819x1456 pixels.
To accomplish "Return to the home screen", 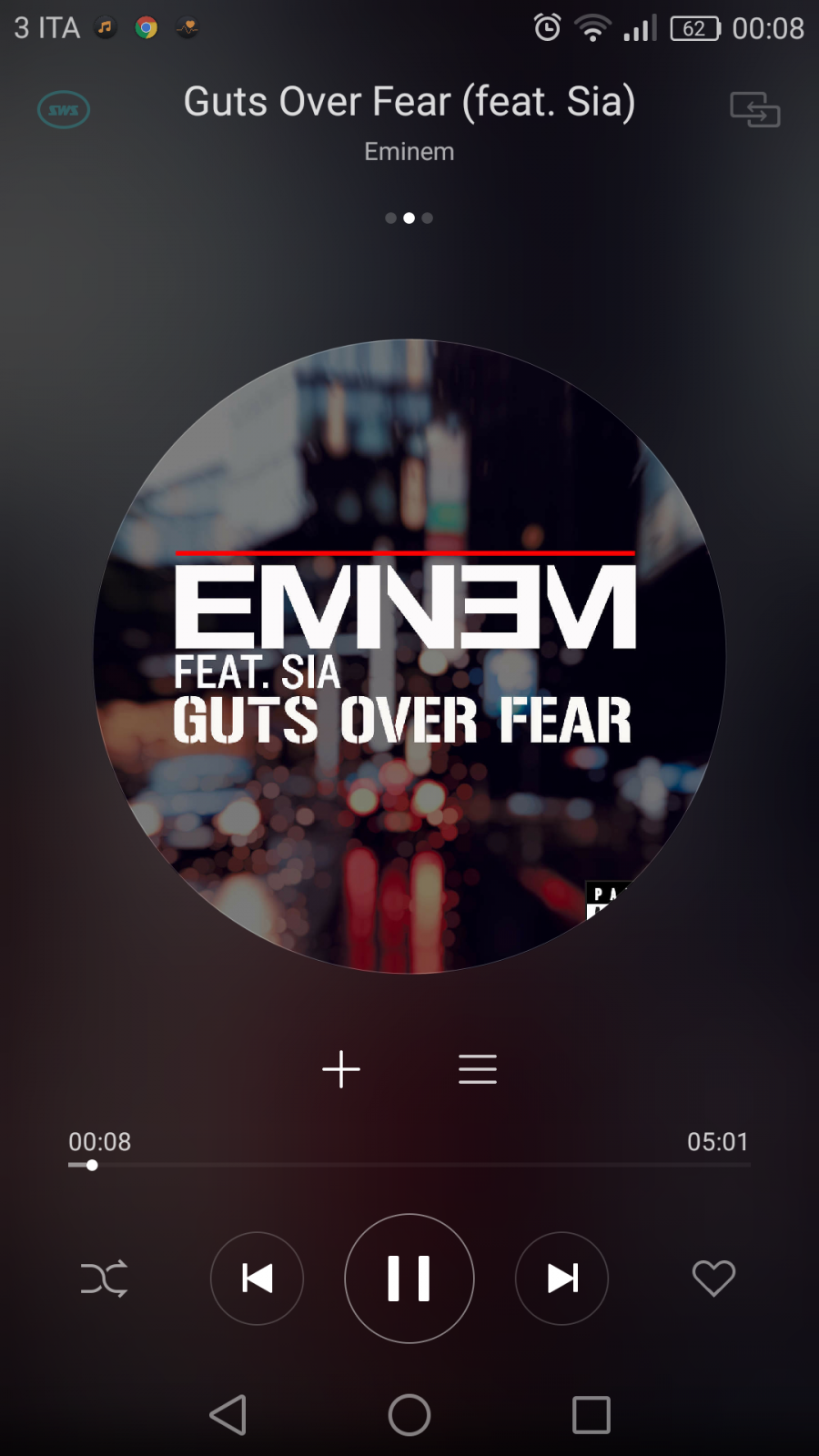I will point(409,1415).
